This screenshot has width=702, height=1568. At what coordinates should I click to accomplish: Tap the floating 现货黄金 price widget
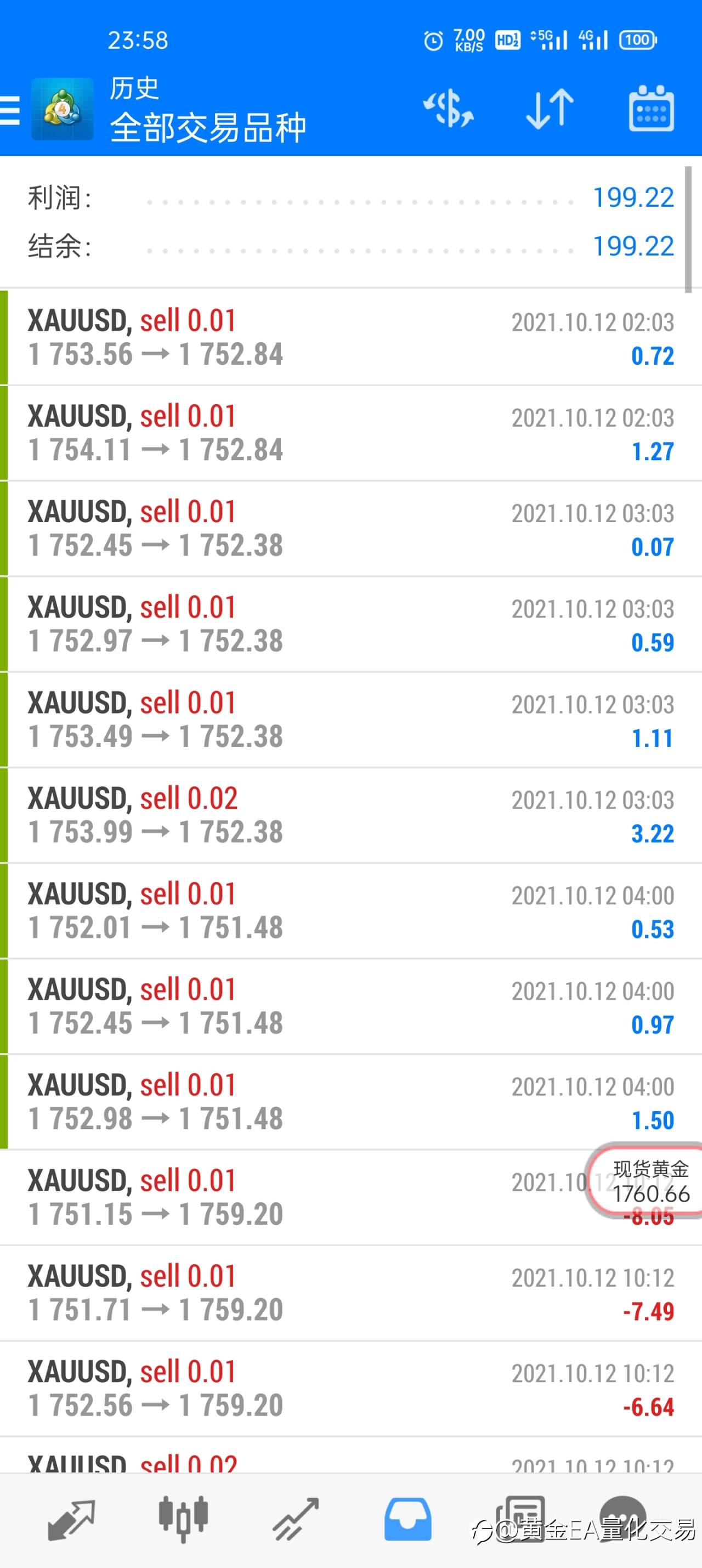(x=647, y=1181)
